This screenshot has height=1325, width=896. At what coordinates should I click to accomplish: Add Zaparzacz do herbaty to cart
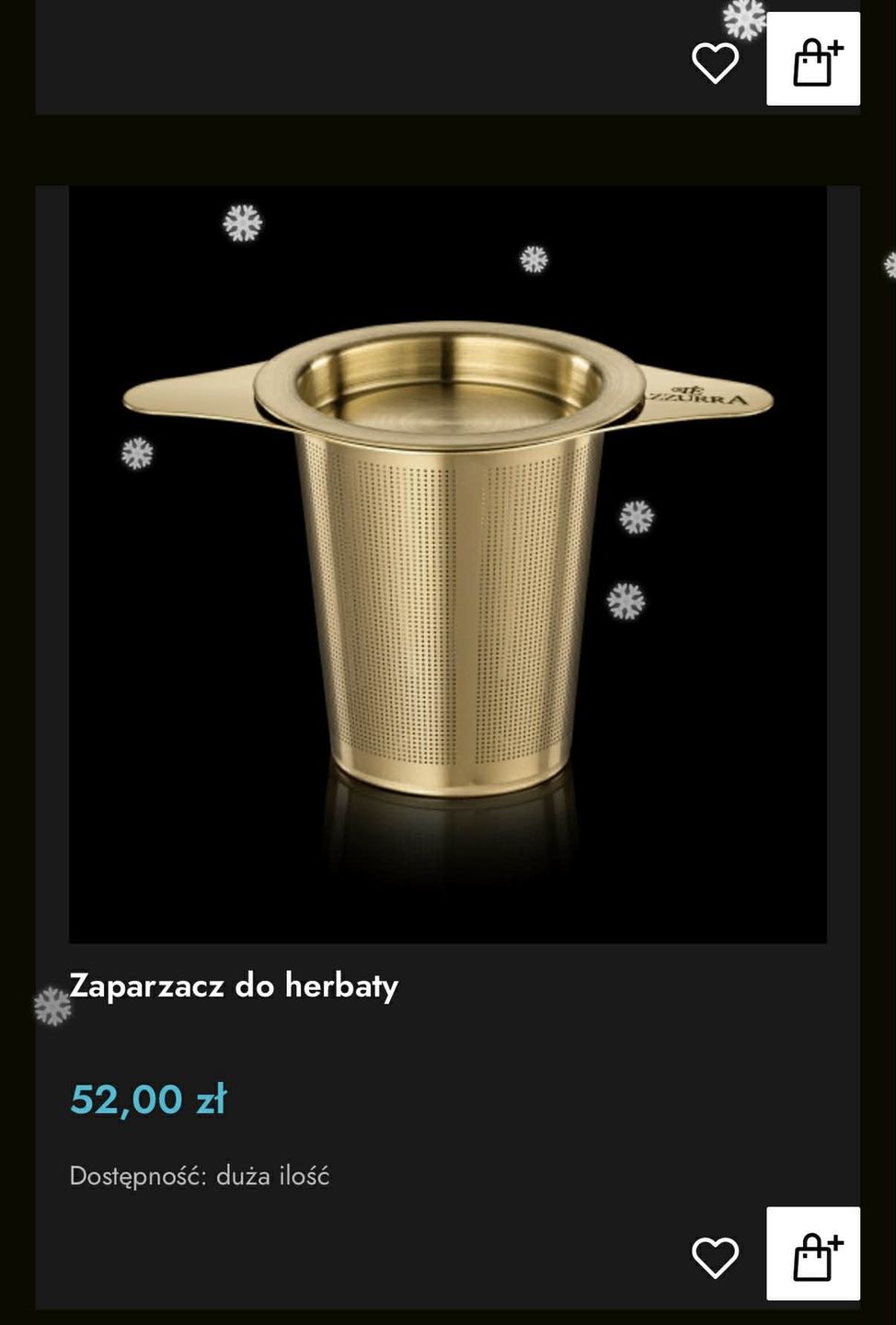click(813, 1254)
